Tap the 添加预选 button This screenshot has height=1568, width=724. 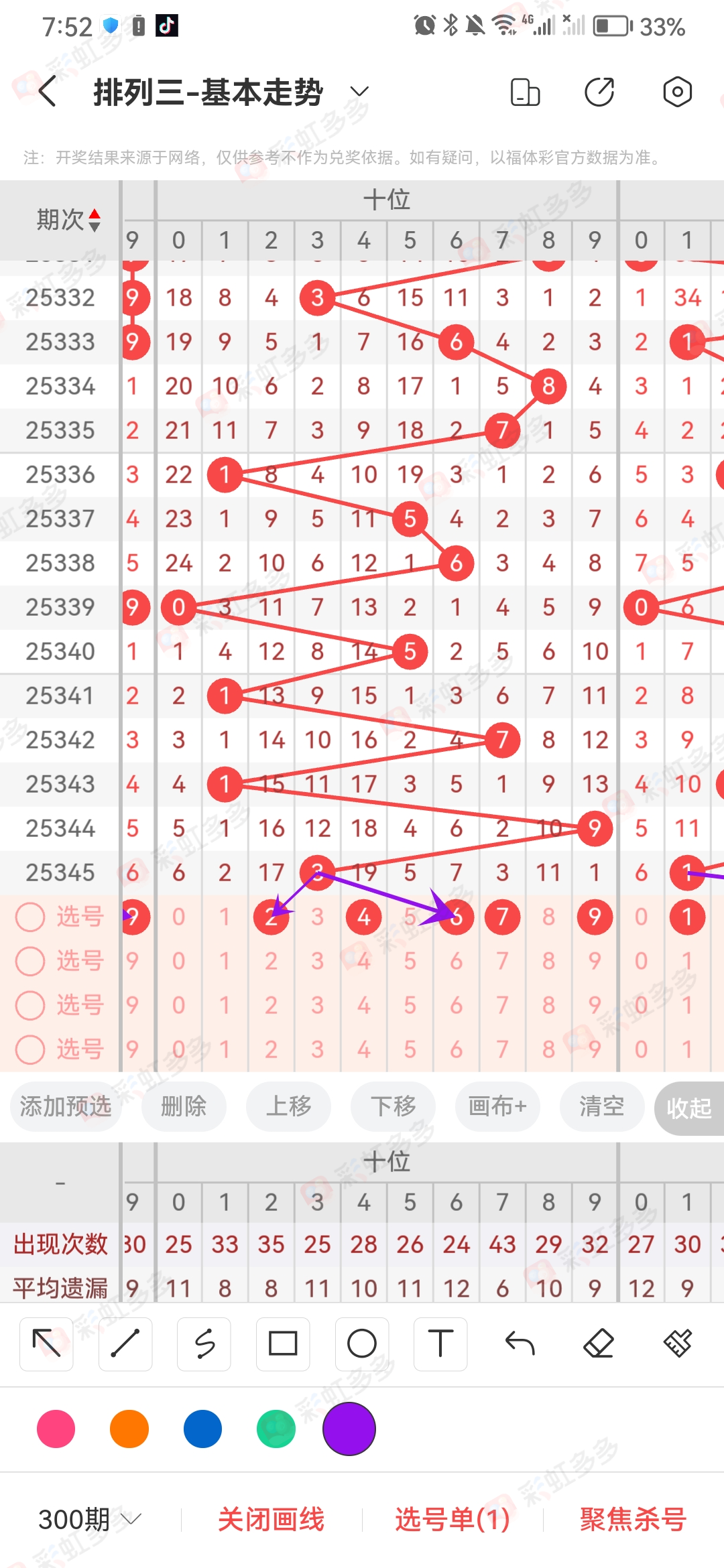point(64,1107)
